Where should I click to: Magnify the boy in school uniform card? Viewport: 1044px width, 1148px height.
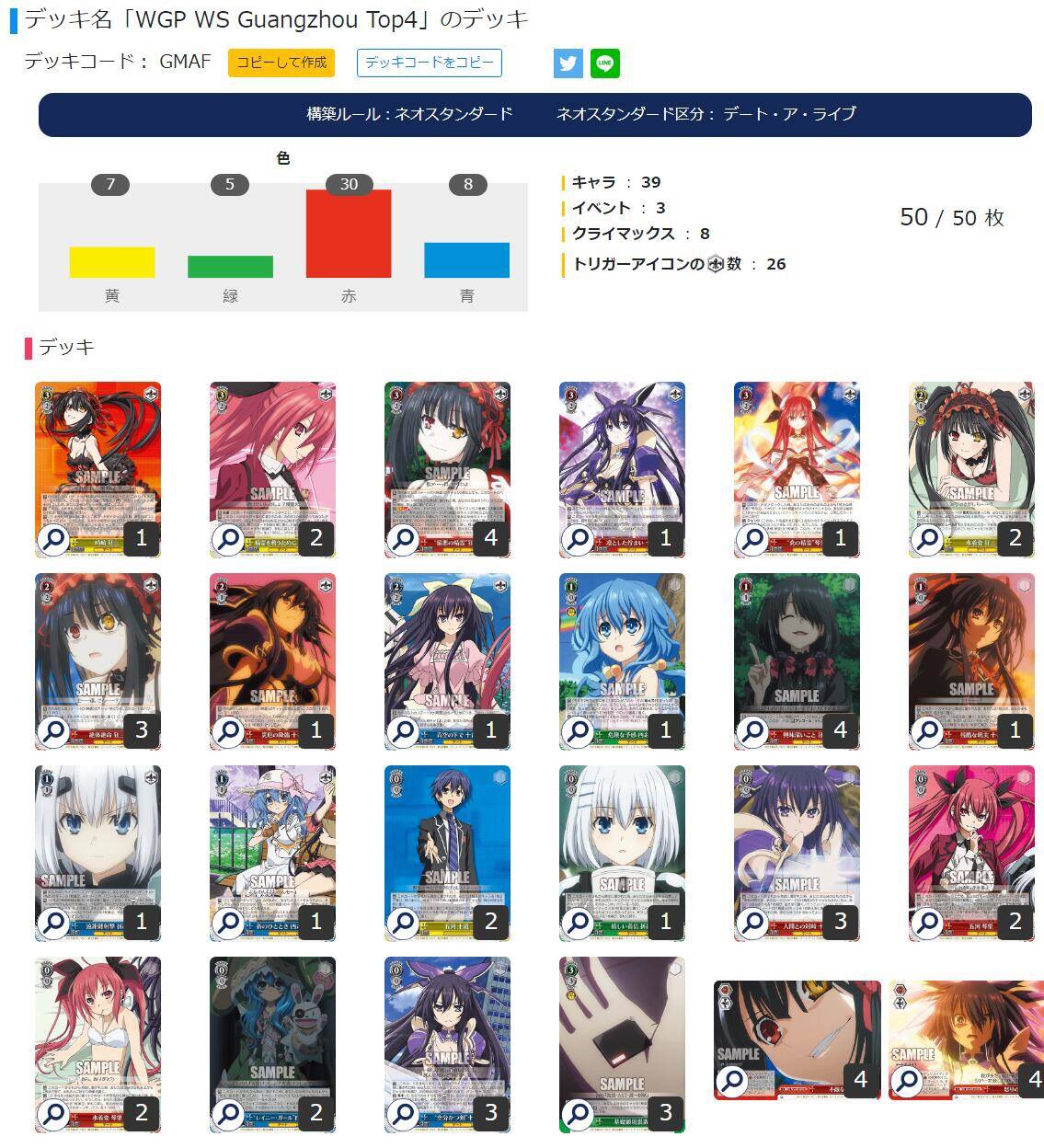tap(404, 921)
